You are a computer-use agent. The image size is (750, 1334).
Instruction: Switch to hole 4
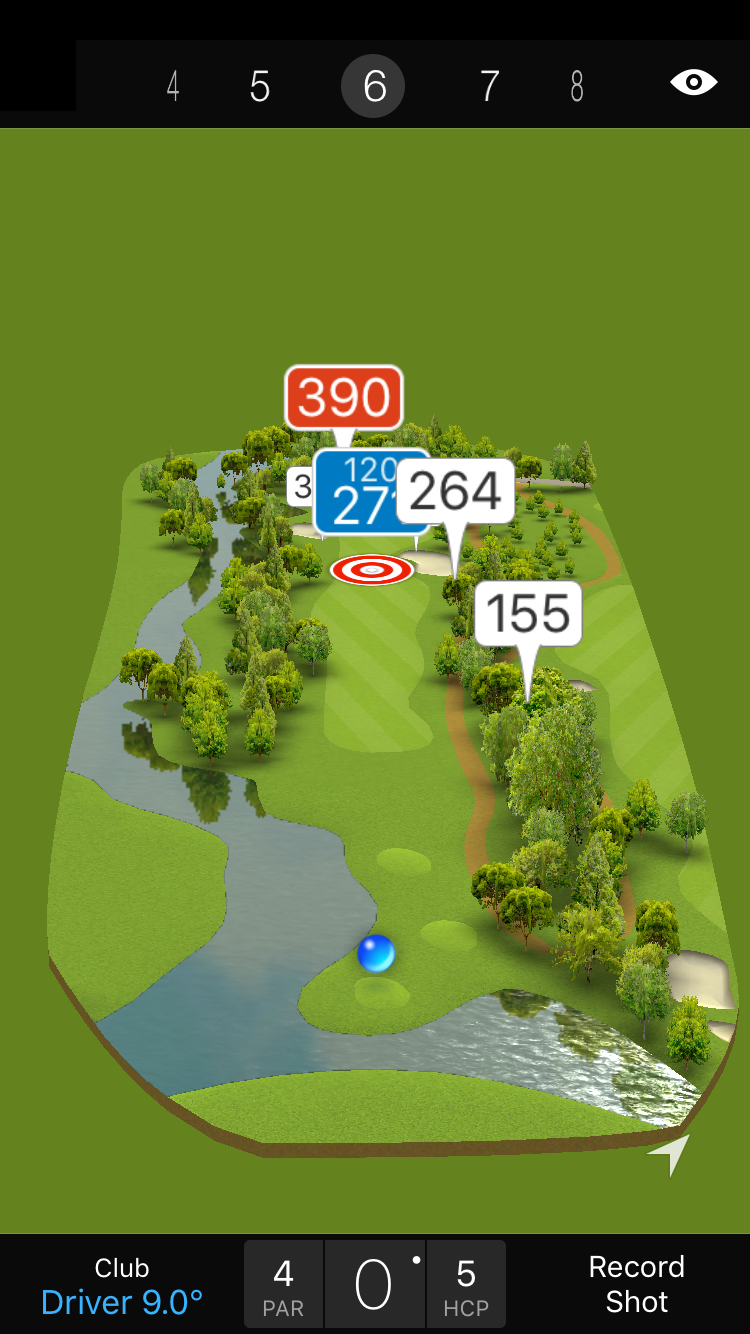[173, 87]
